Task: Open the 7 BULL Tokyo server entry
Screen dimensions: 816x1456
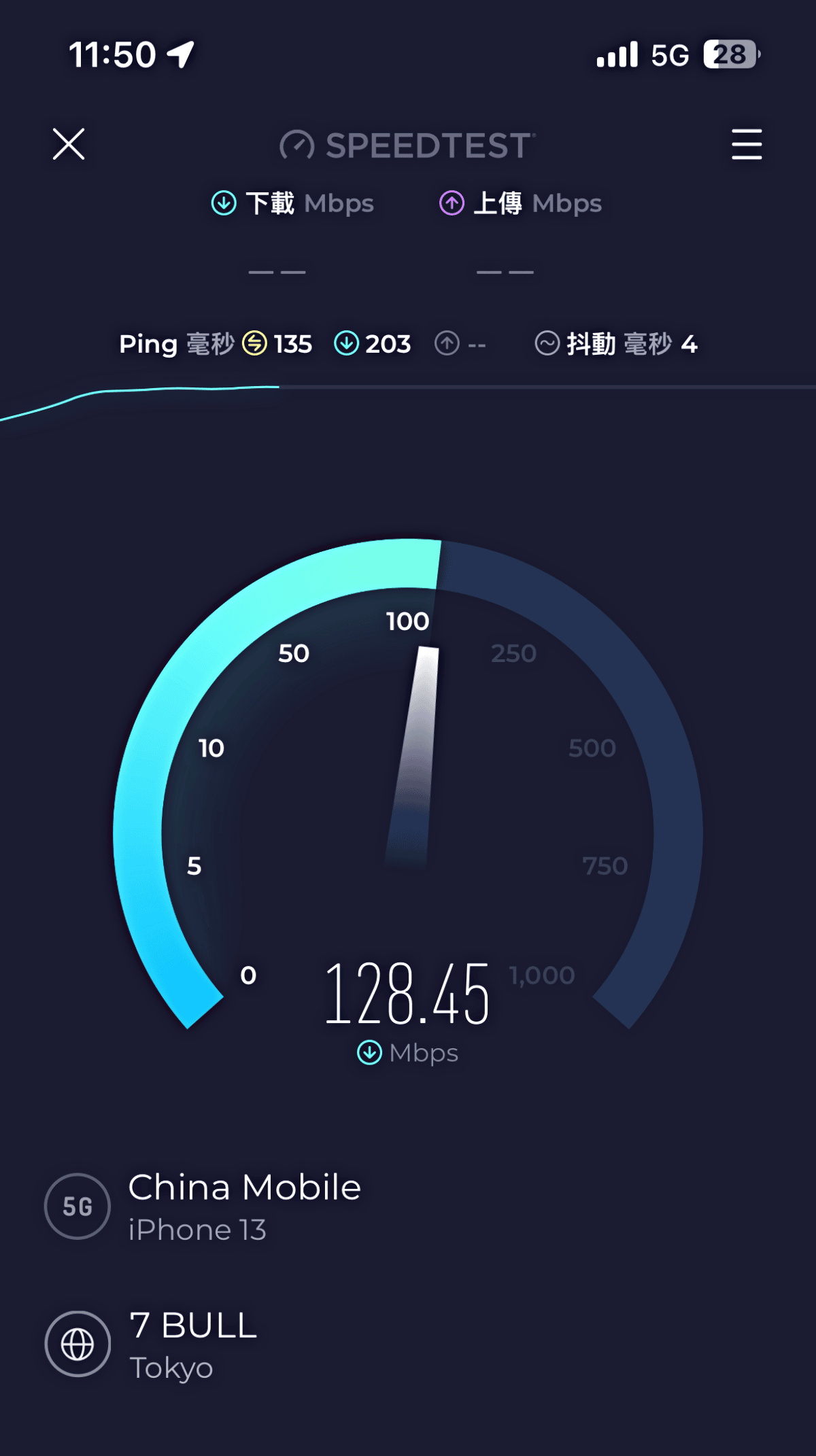Action: (152, 1345)
